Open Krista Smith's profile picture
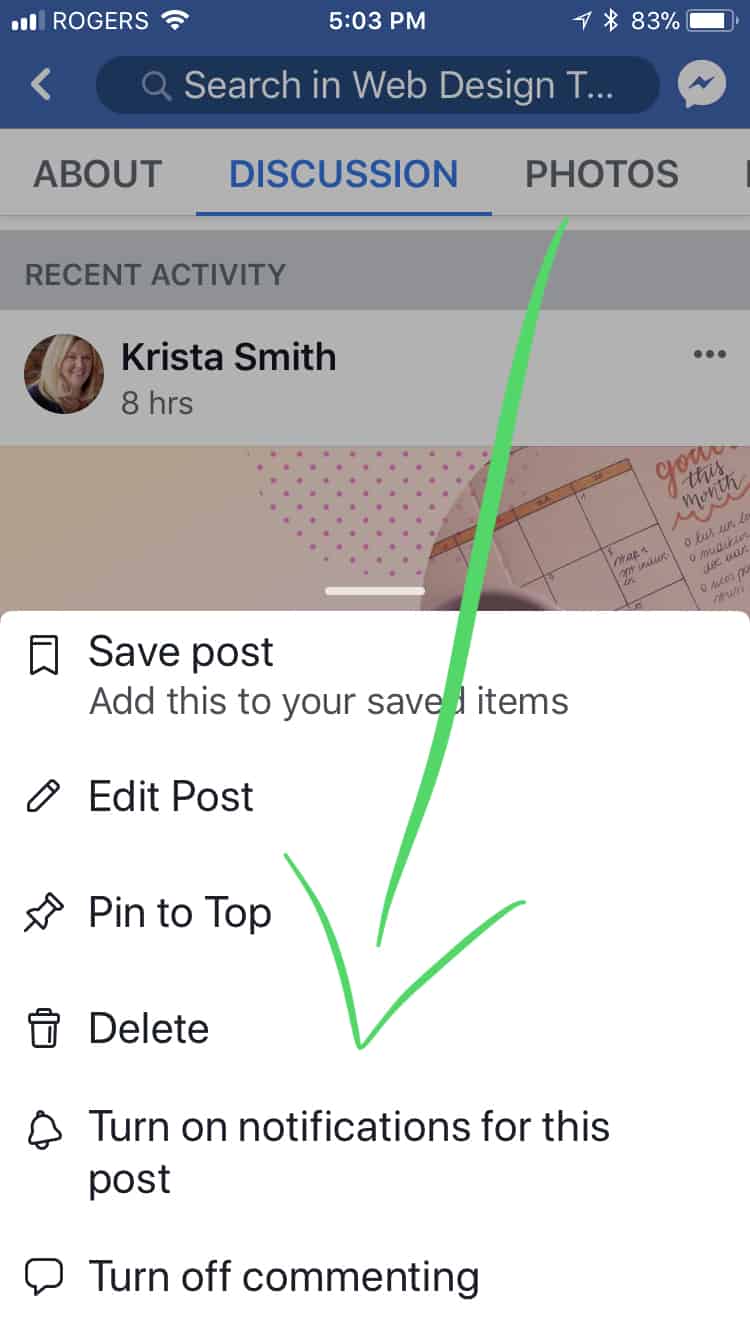The width and height of the screenshot is (750, 1334). pyautogui.click(x=64, y=374)
